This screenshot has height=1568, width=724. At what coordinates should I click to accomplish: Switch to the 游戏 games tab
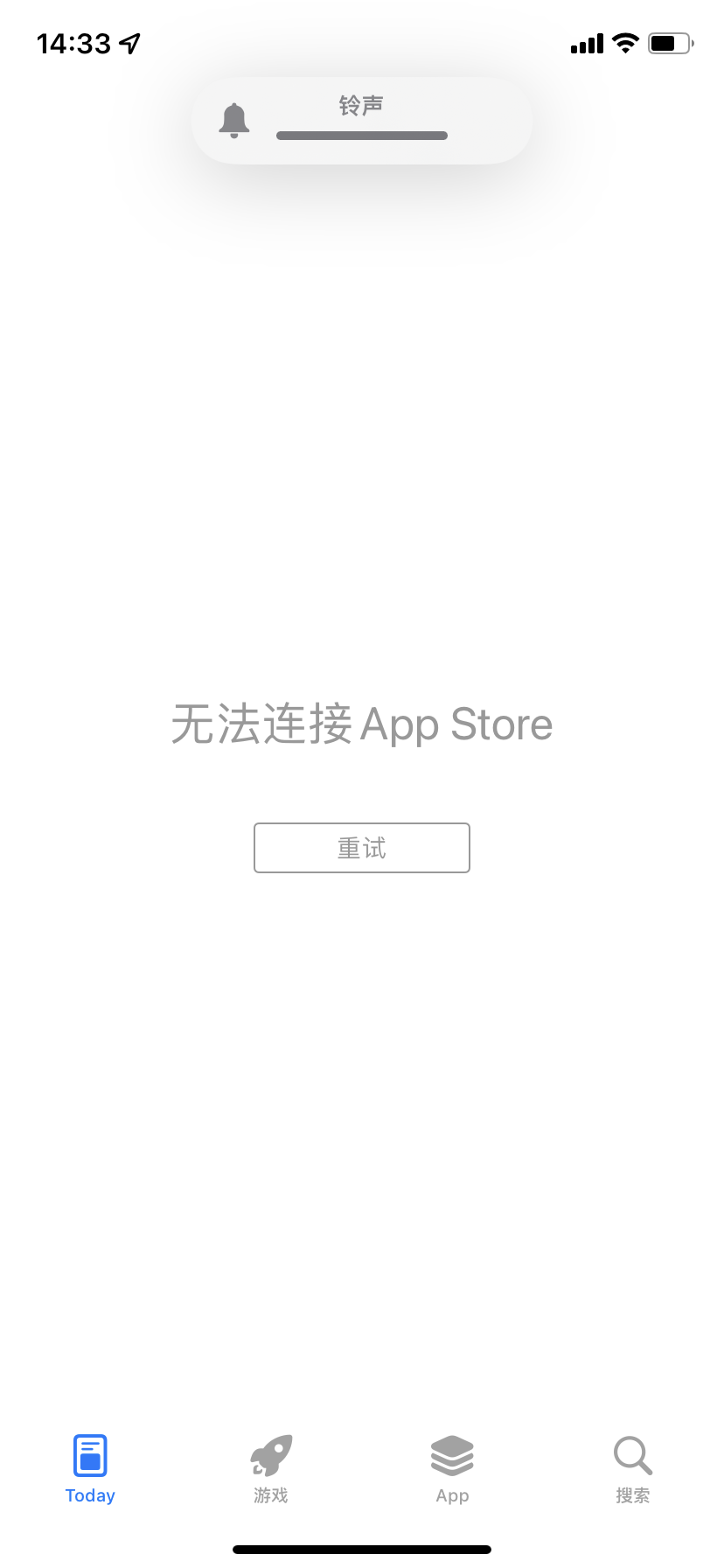(271, 1469)
